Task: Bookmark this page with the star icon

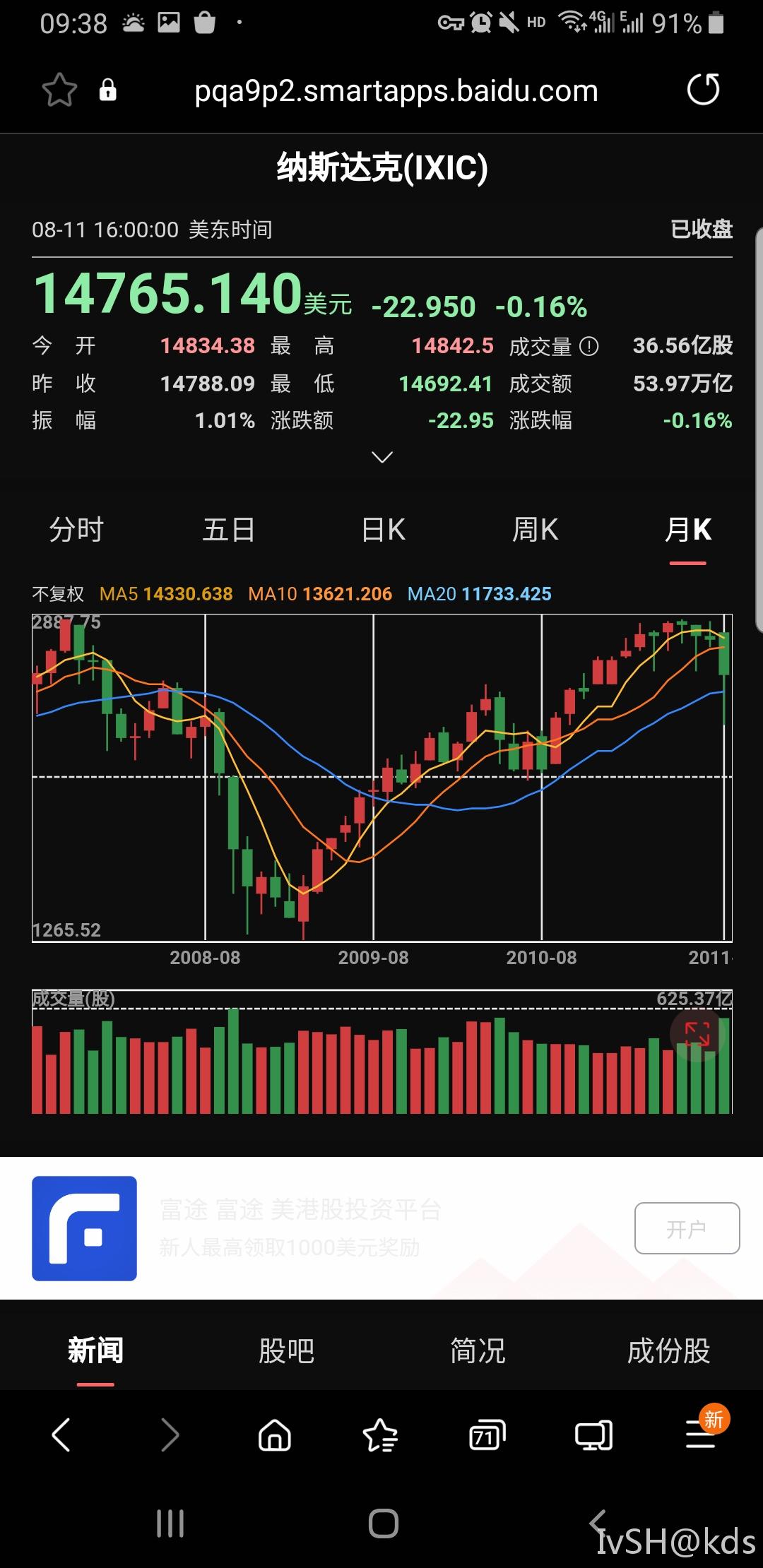Action: 59,90
